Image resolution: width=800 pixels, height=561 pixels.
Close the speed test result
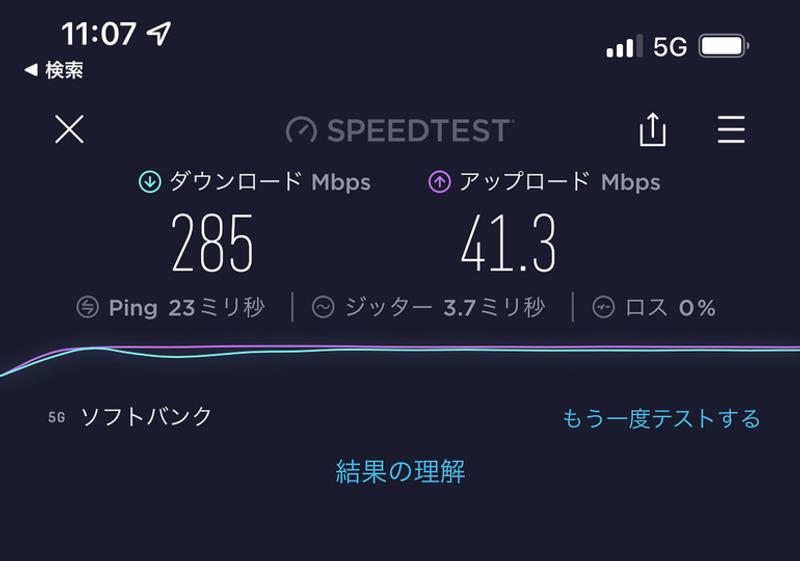click(x=69, y=129)
